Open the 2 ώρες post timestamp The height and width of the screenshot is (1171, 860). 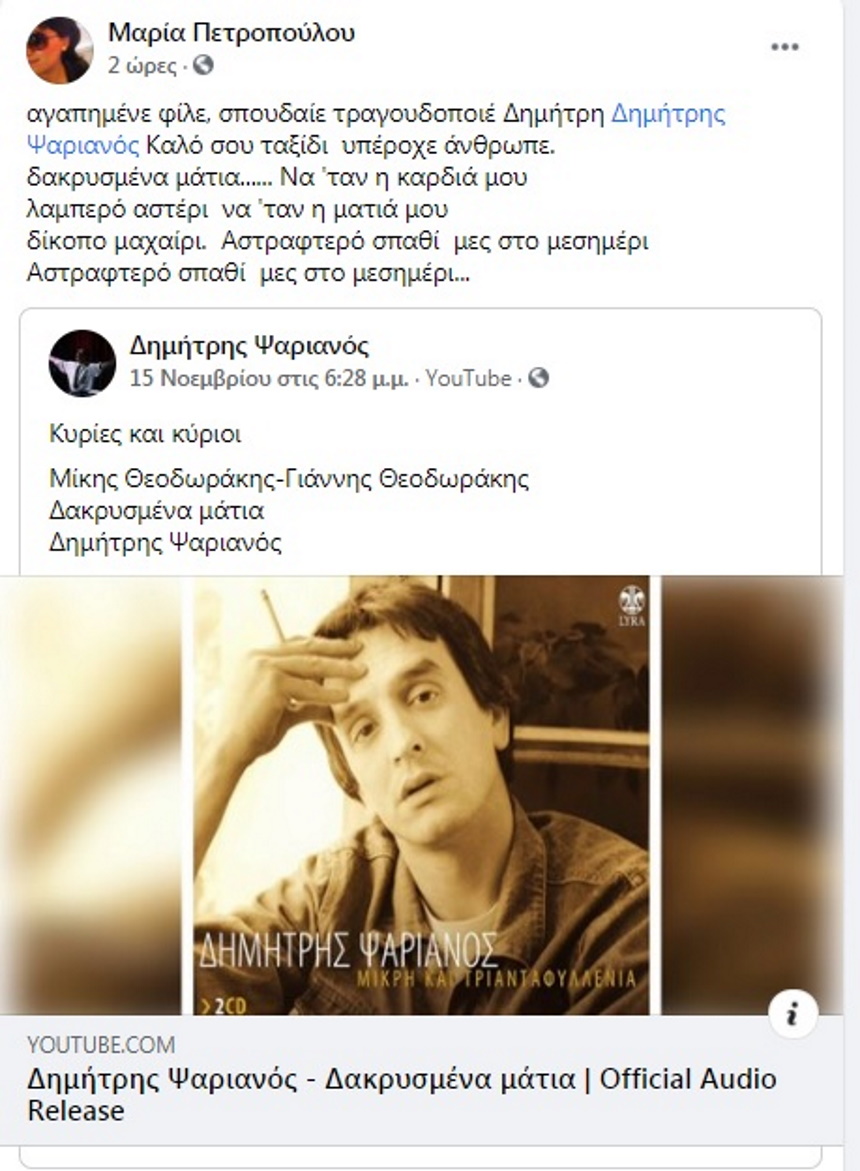coord(142,66)
